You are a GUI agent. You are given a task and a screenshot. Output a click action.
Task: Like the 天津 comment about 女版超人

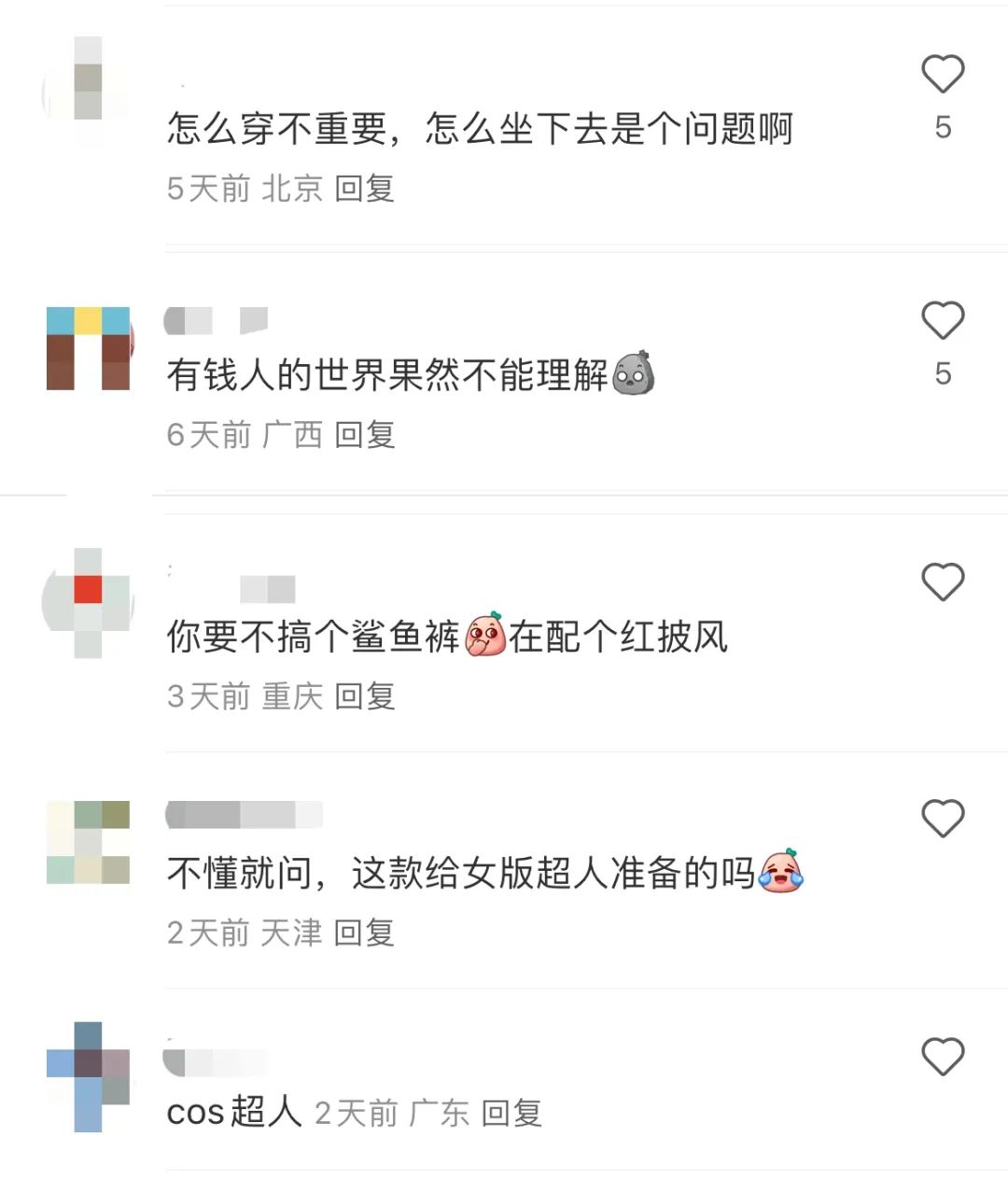943,819
